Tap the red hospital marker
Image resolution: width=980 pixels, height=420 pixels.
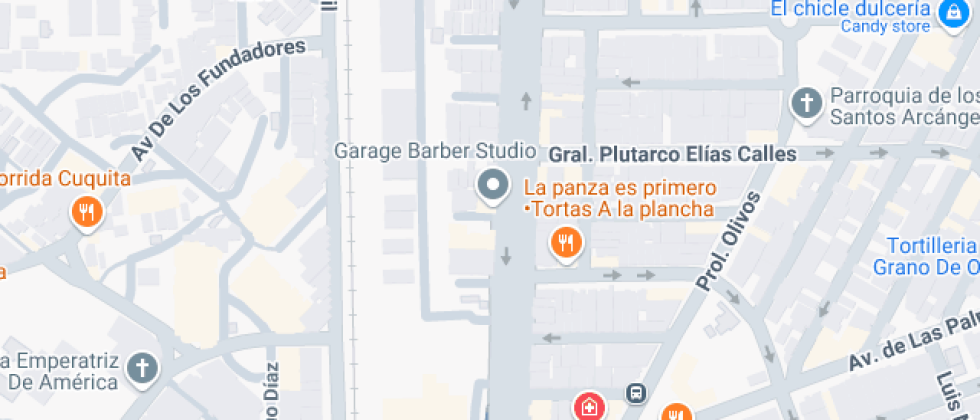click(589, 407)
